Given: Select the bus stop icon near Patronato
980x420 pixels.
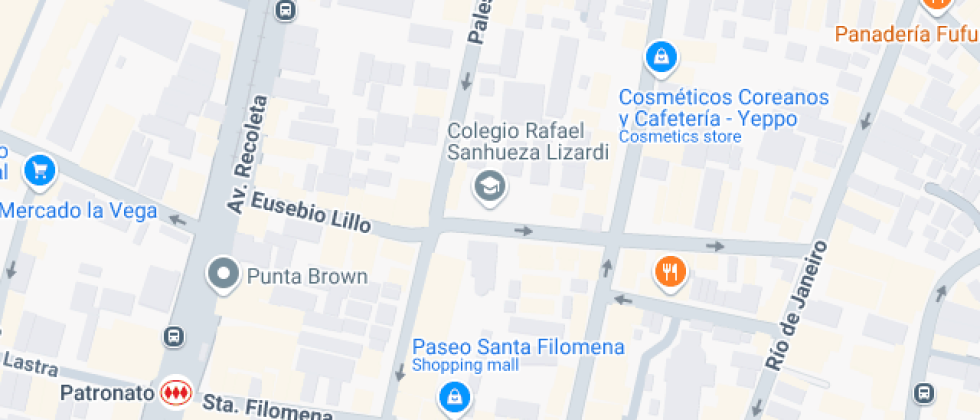Looking at the screenshot, I should point(175,336).
